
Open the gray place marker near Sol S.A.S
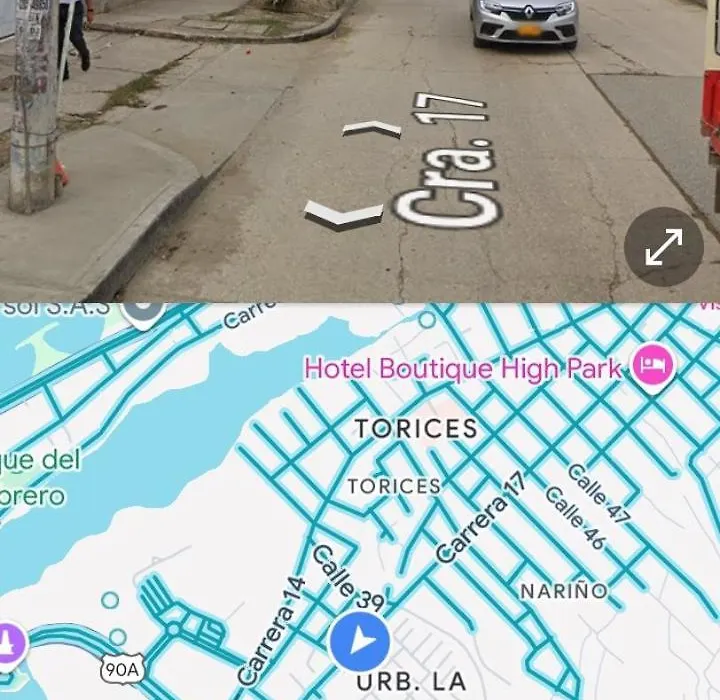coord(145,311)
